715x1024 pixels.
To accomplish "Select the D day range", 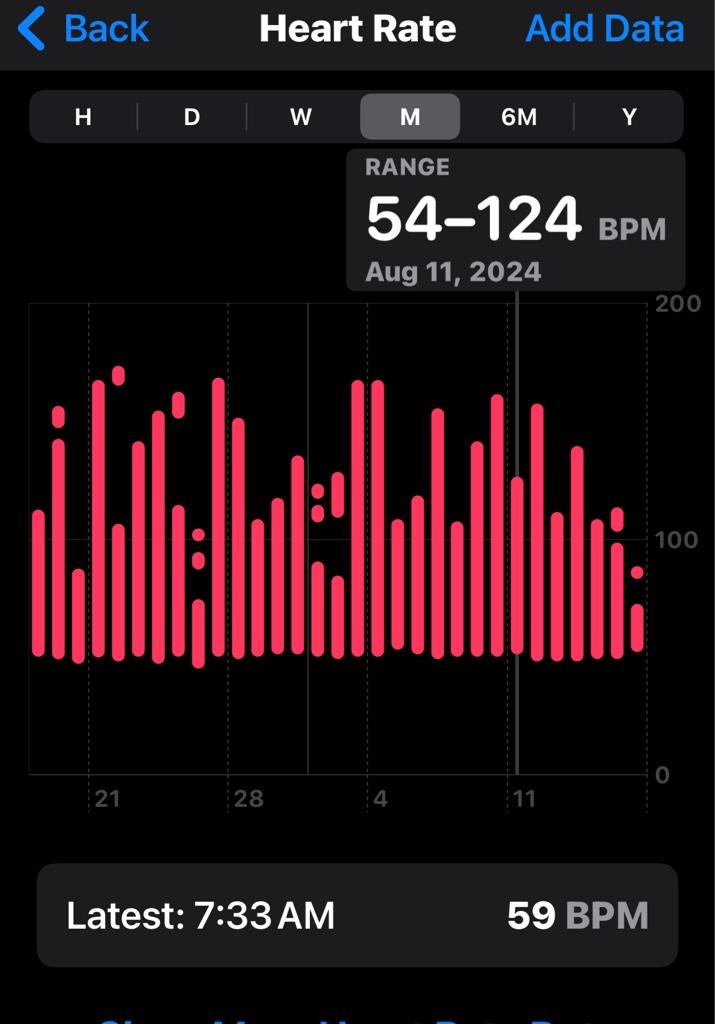I will pyautogui.click(x=192, y=117).
